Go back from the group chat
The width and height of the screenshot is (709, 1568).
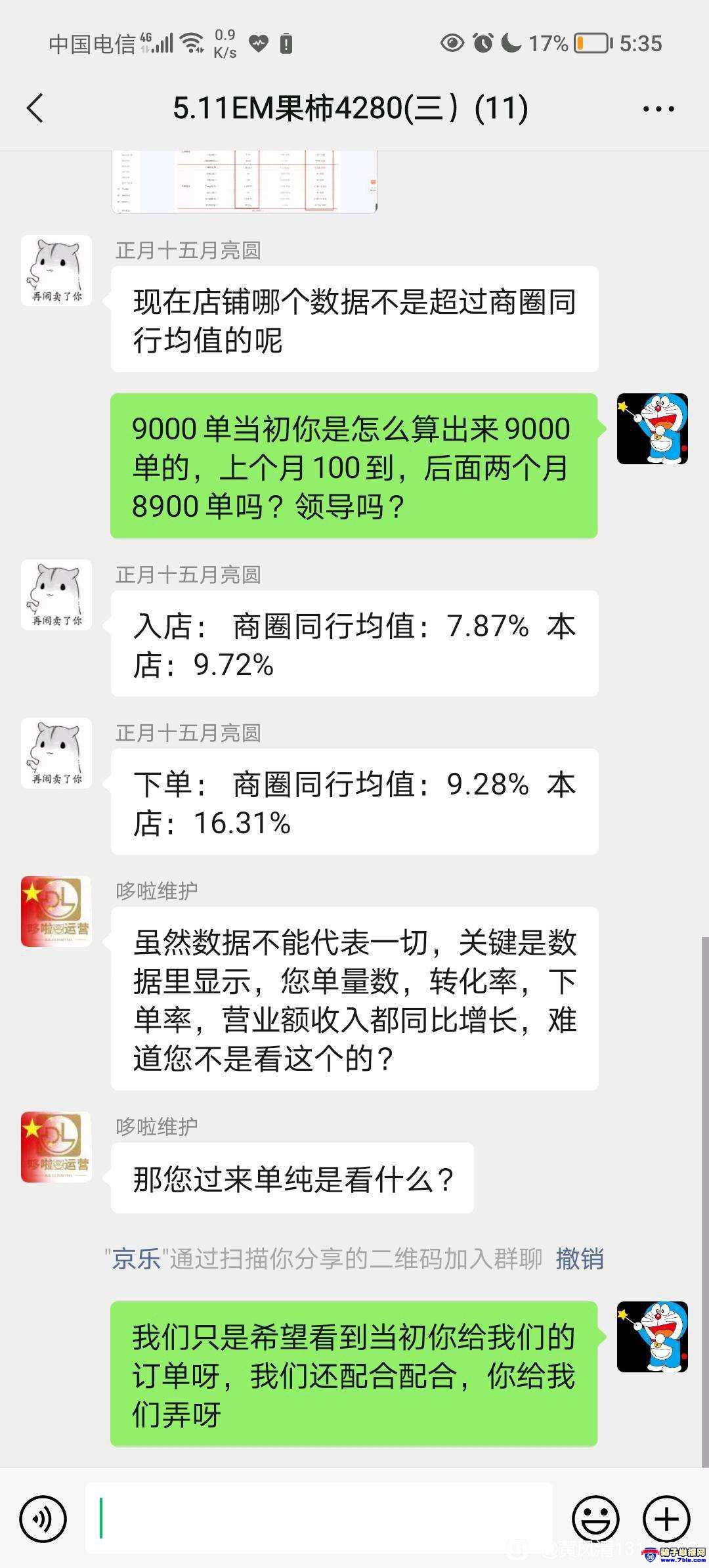pyautogui.click(x=35, y=108)
